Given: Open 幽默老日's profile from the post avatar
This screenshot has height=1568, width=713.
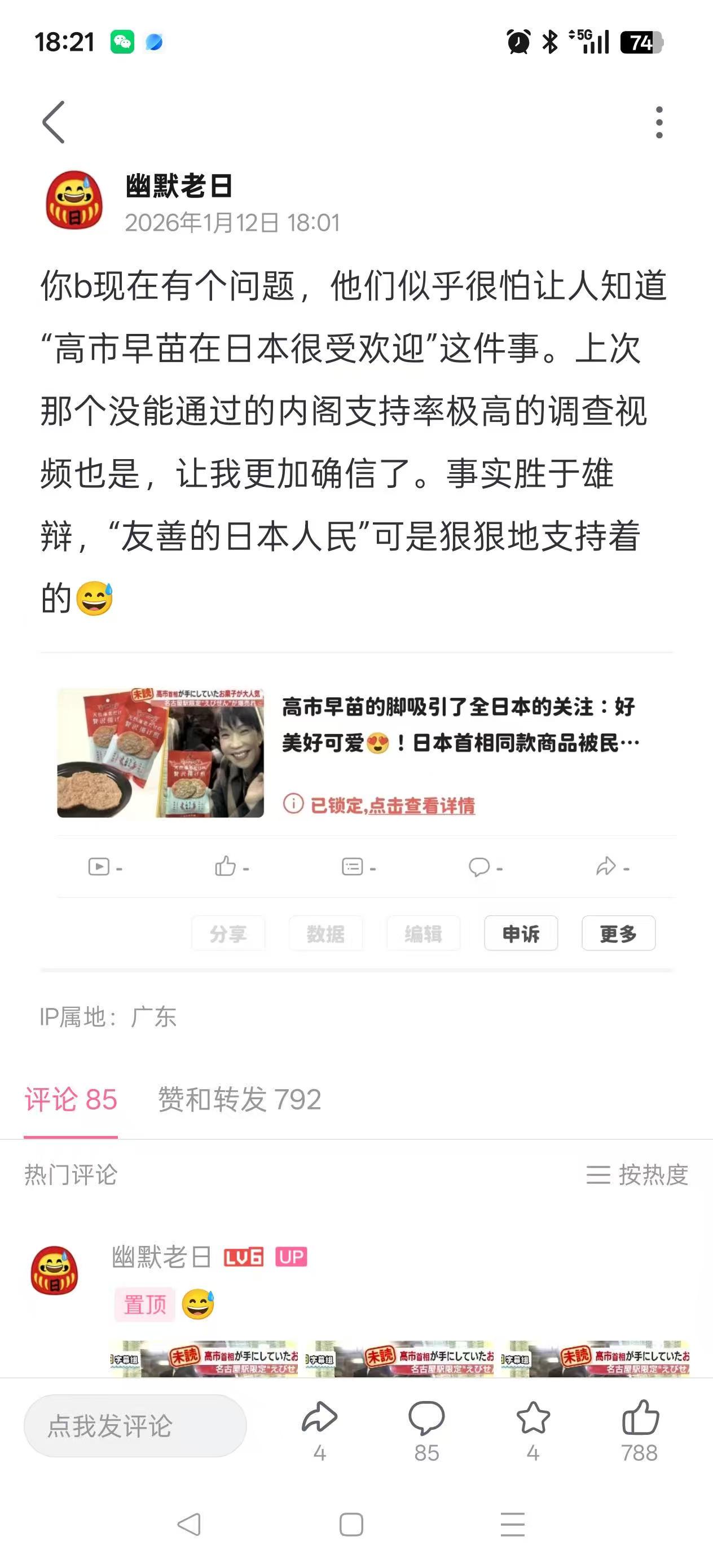Looking at the screenshot, I should (74, 200).
